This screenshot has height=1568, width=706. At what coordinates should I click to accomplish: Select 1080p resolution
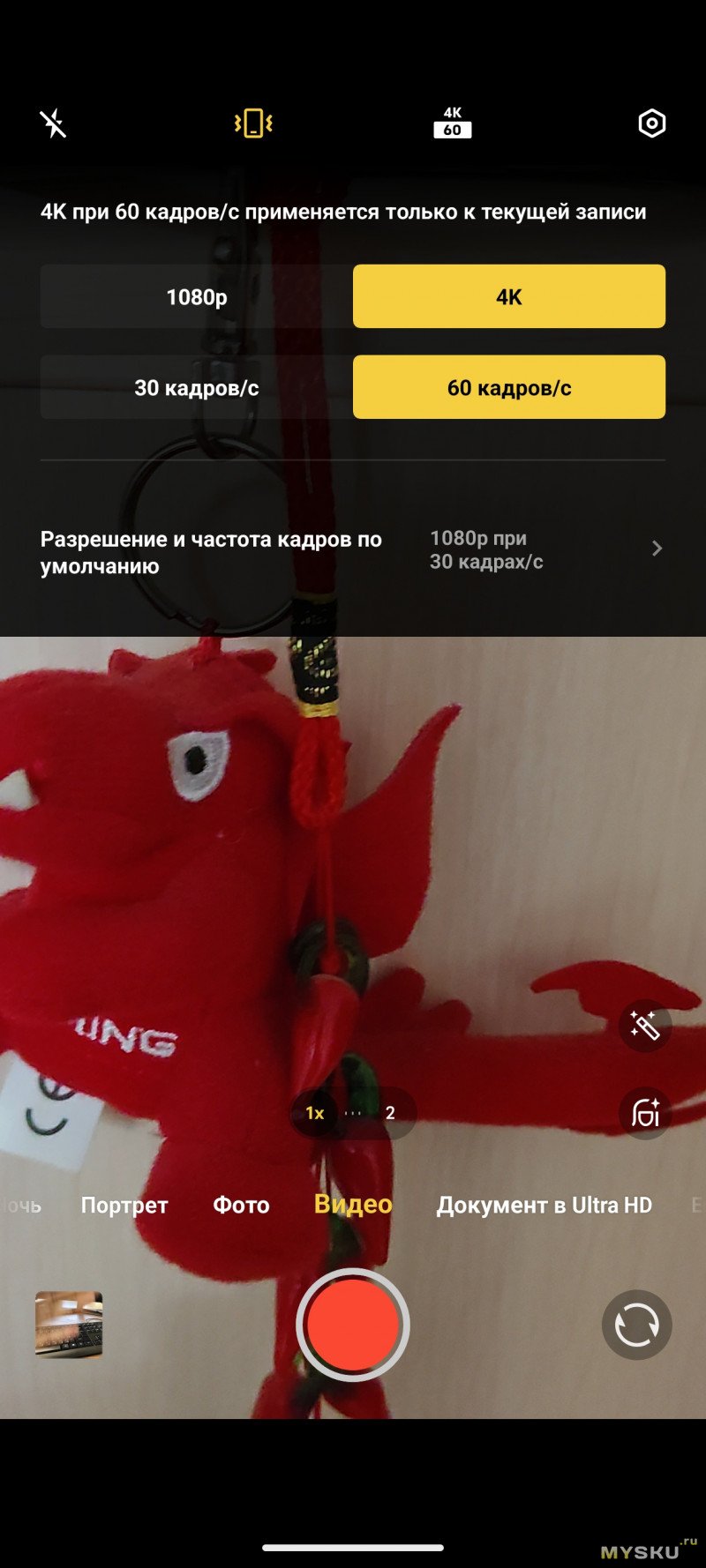(x=196, y=297)
